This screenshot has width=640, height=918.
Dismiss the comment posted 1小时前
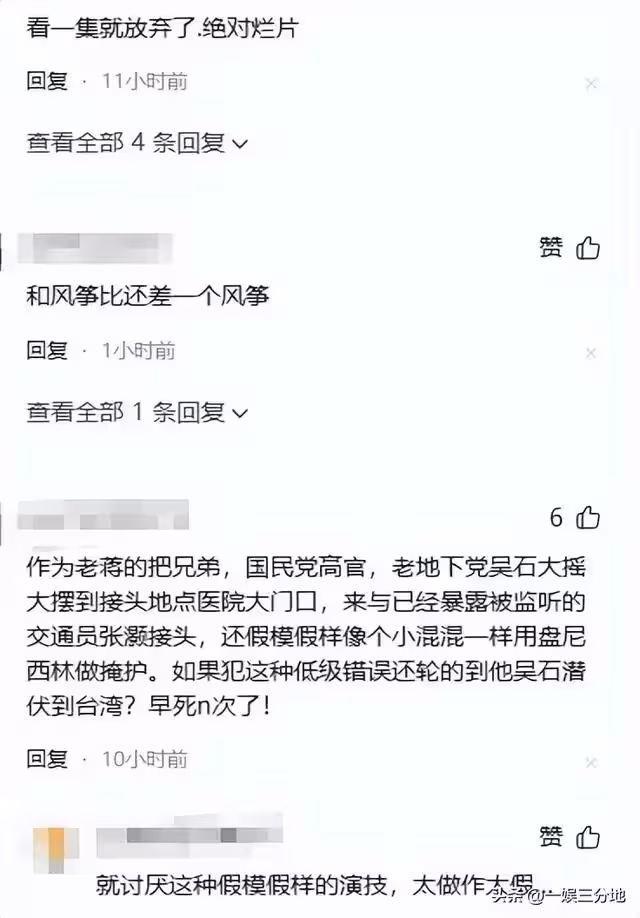[591, 352]
